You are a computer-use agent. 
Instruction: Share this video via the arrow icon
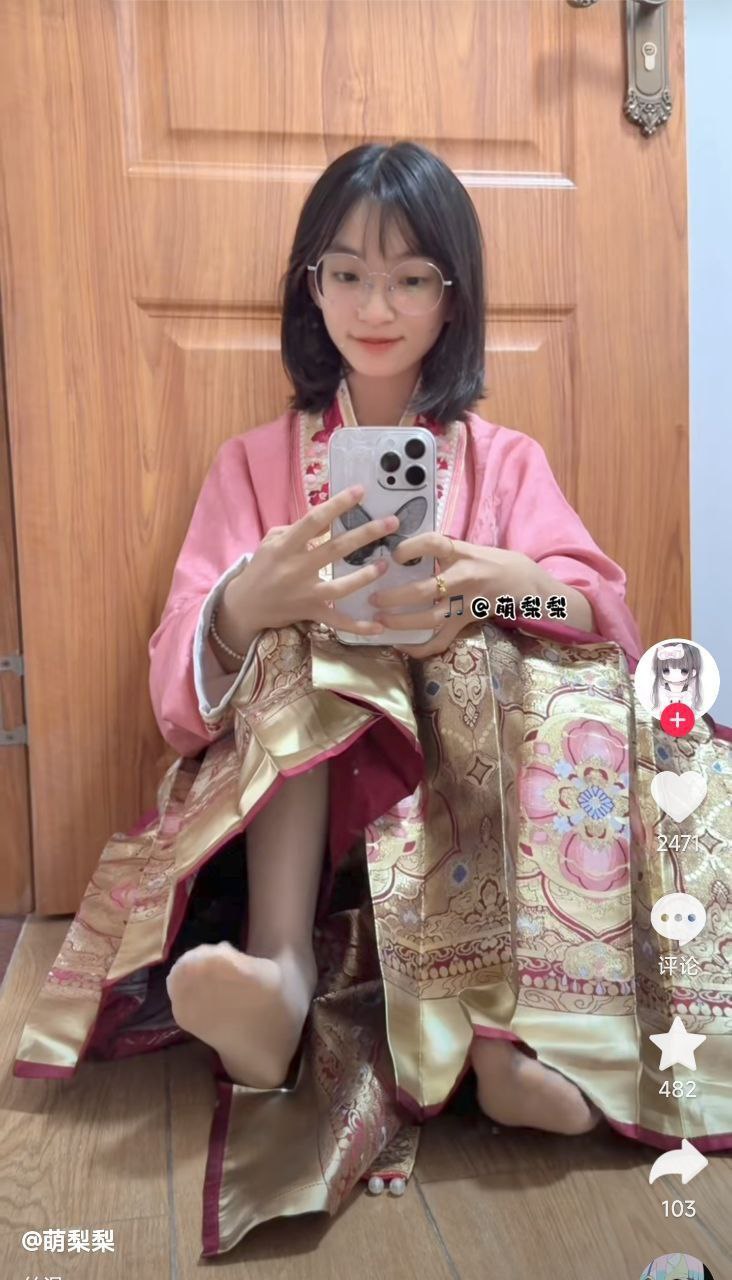click(678, 1164)
